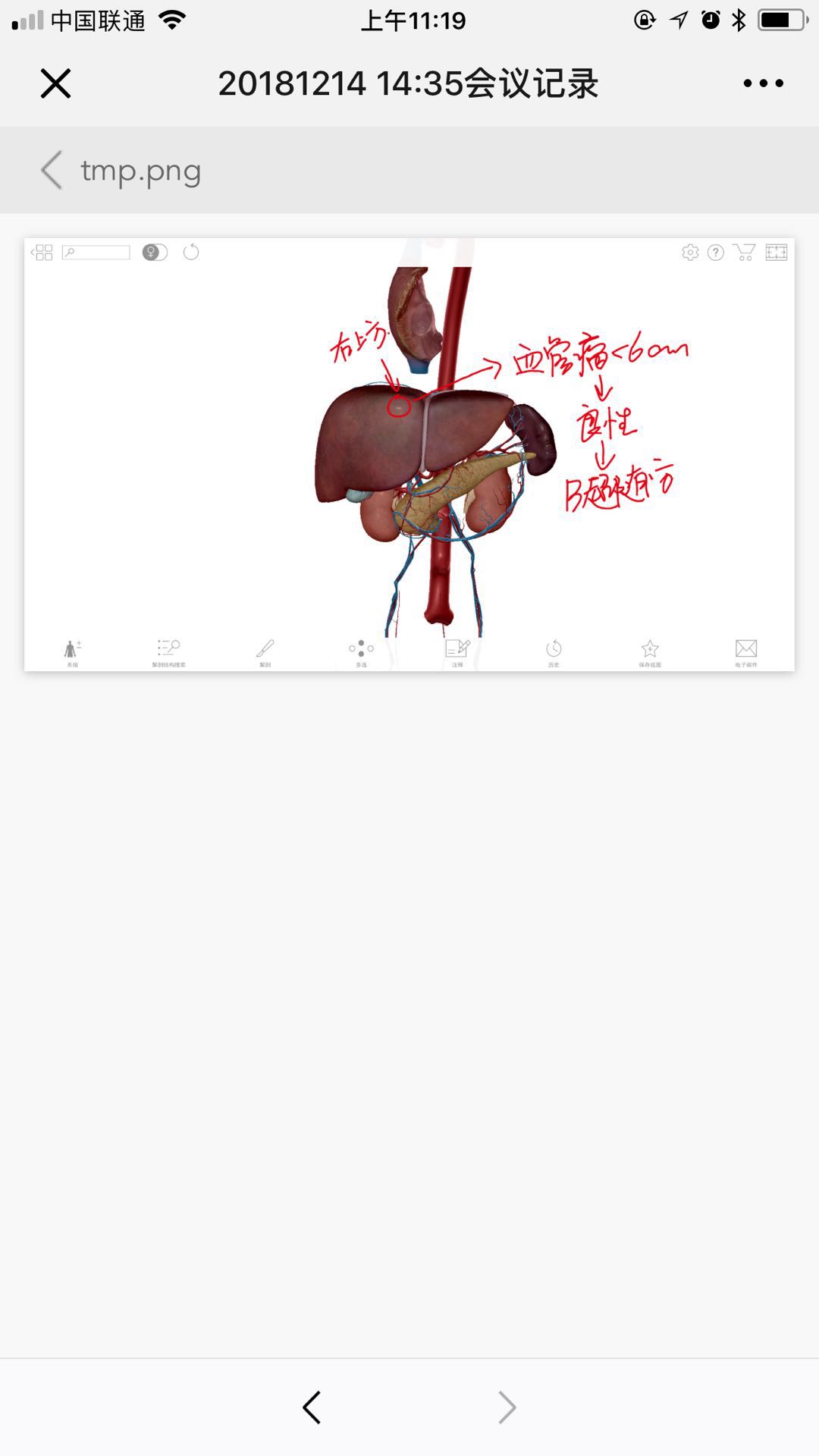Screen dimensions: 819x1456
Task: Go back from tmp.png preview
Action: (52, 170)
